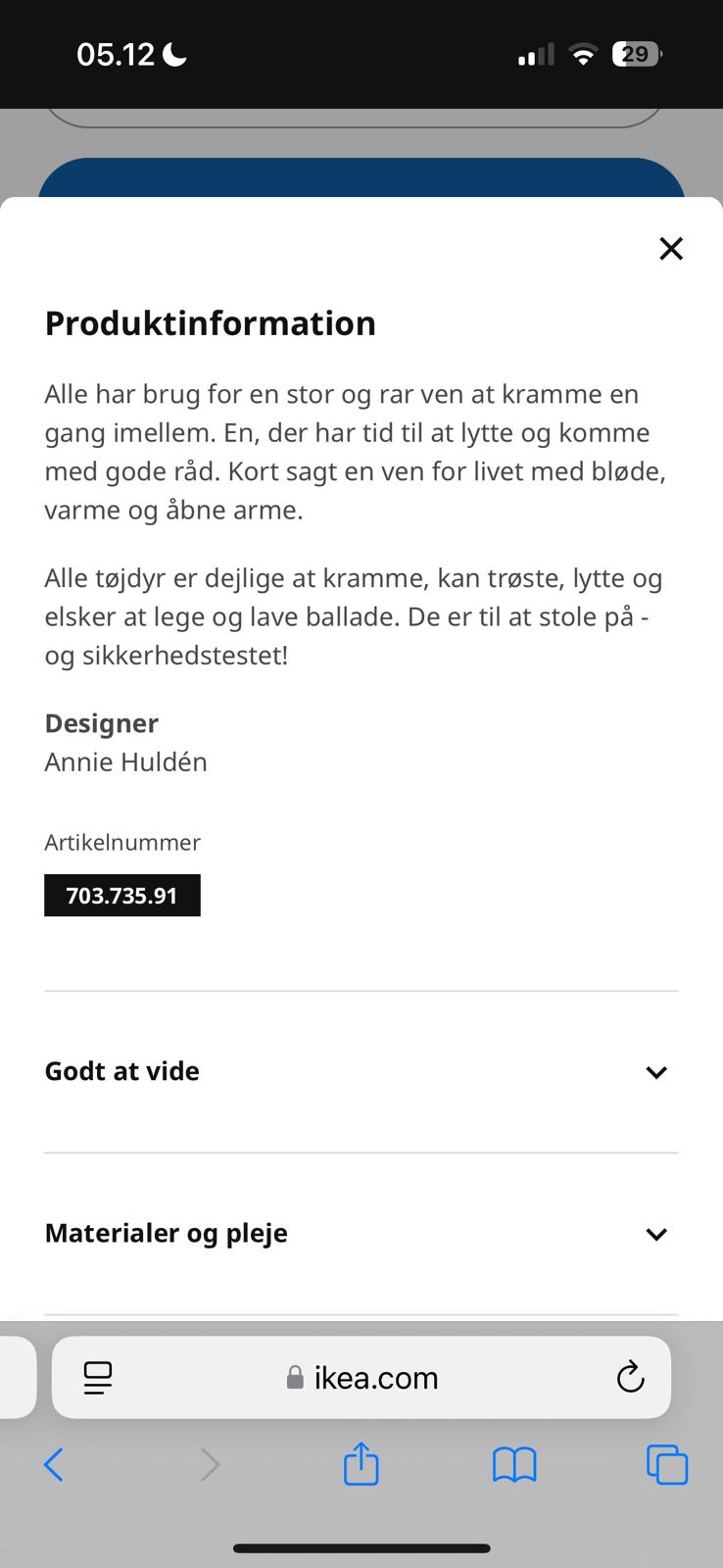This screenshot has width=723, height=1568.
Task: Tap the Wi-Fi icon in the status bar
Action: pos(582,54)
